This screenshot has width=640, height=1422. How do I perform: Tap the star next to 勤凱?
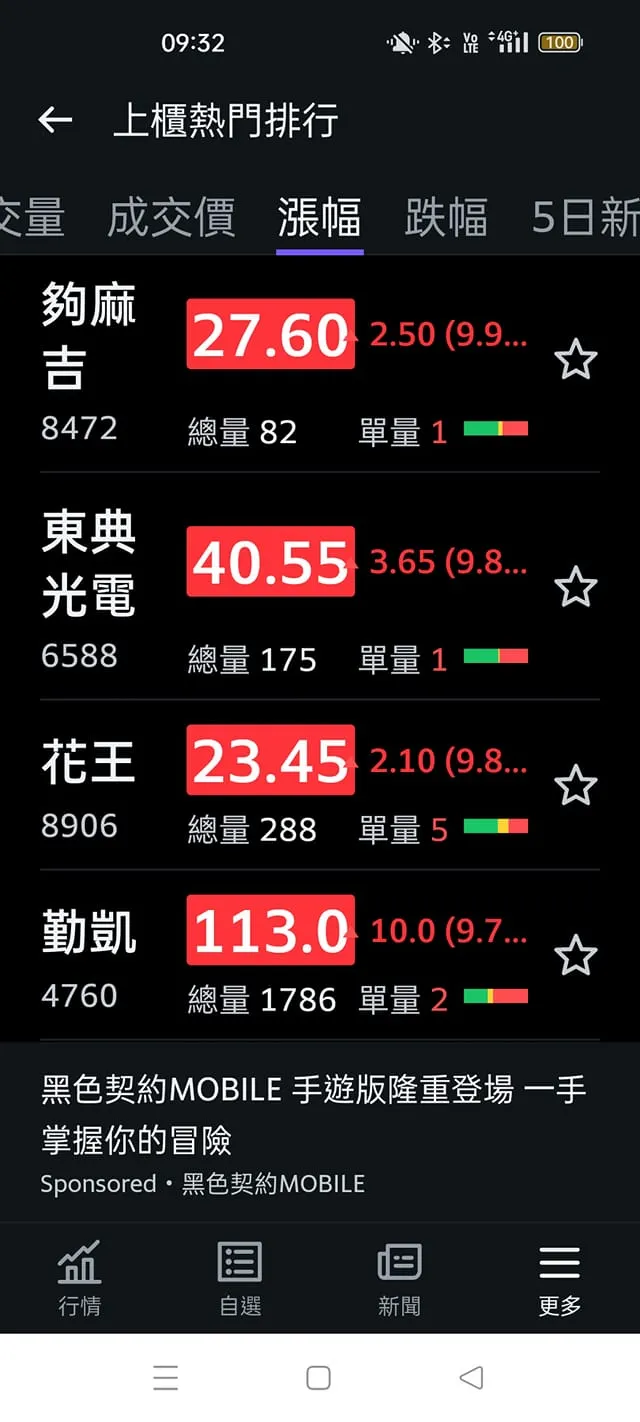click(576, 956)
